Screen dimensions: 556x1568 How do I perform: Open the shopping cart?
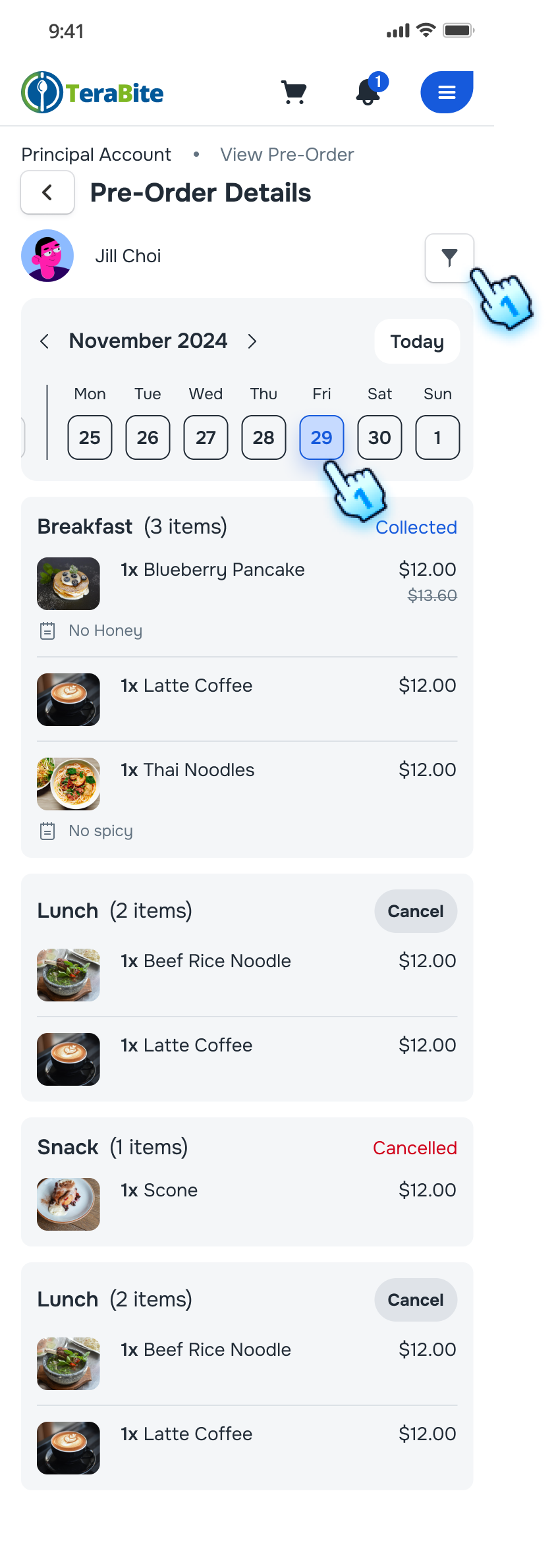coord(294,92)
